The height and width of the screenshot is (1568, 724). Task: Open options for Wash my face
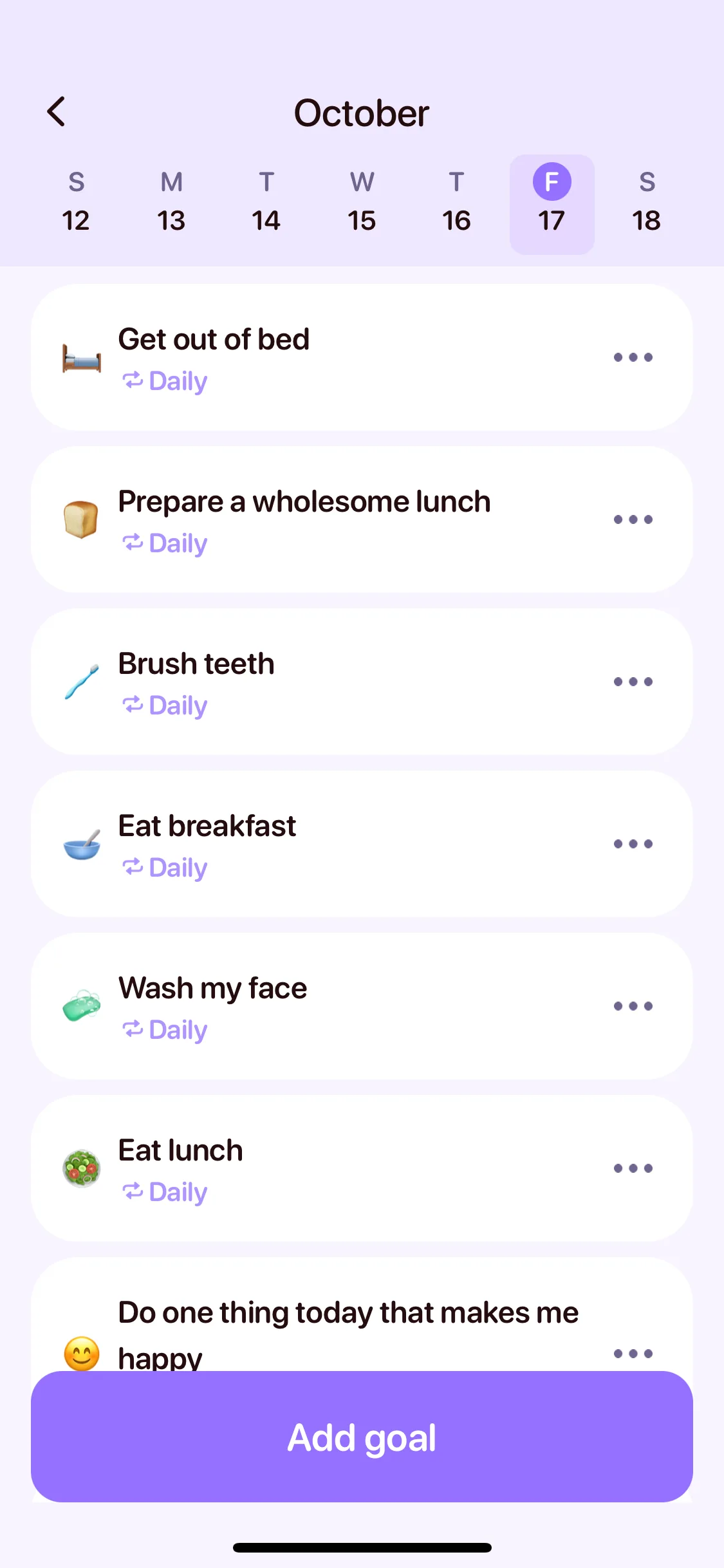point(633,1006)
